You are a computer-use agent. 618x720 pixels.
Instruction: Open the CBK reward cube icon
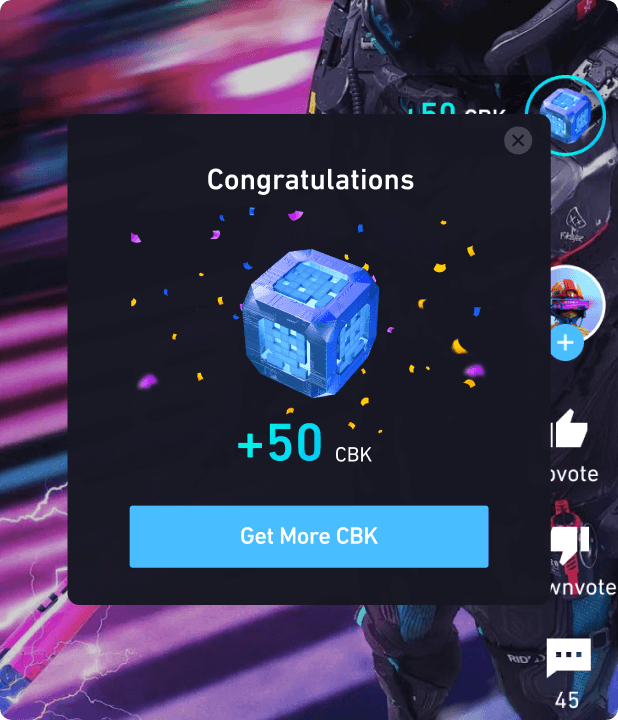coord(566,116)
